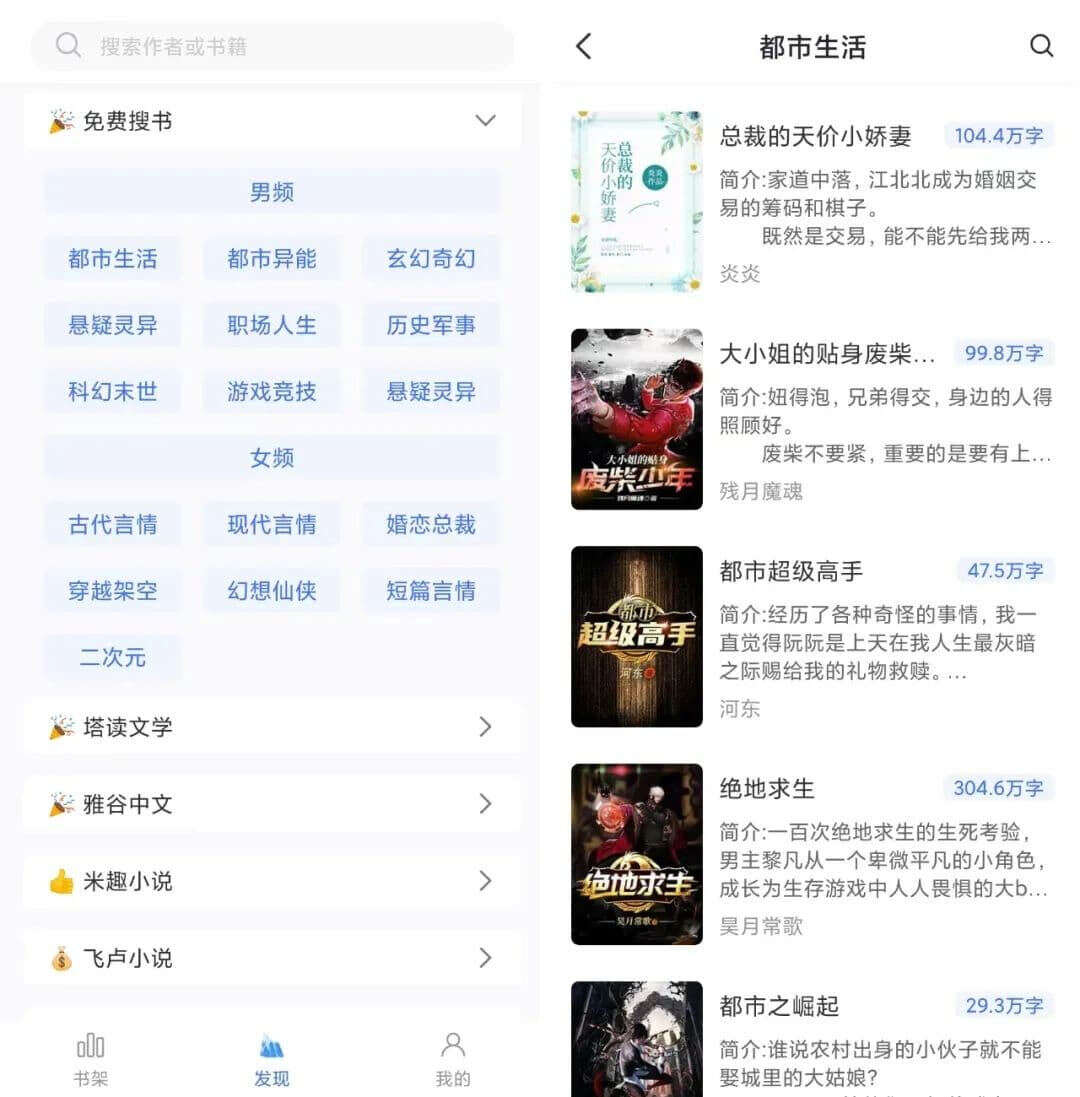Image resolution: width=1080 pixels, height=1097 pixels.
Task: Select the 都市异能 category chip
Action: click(272, 259)
